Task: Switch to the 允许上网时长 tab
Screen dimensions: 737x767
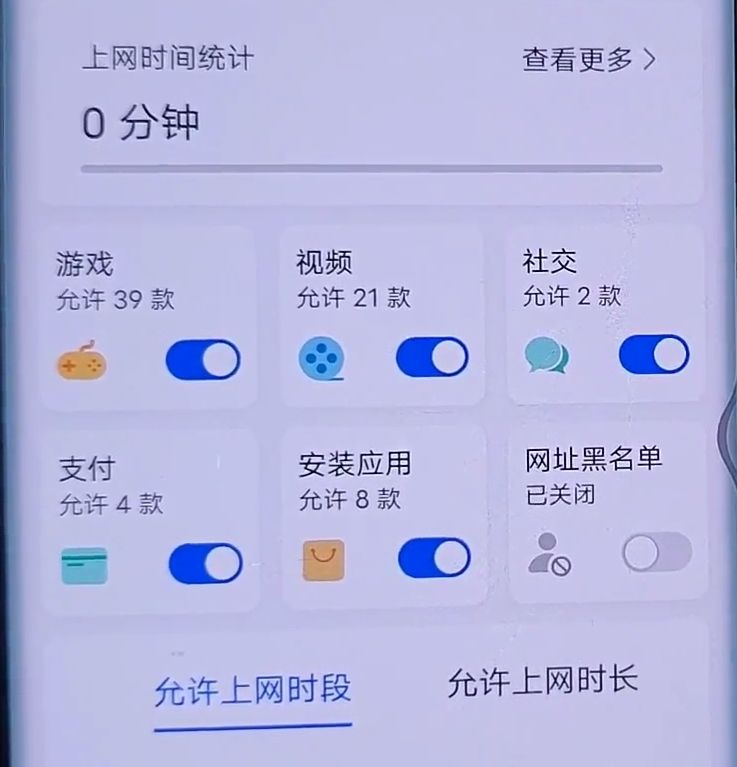Action: pyautogui.click(x=542, y=683)
